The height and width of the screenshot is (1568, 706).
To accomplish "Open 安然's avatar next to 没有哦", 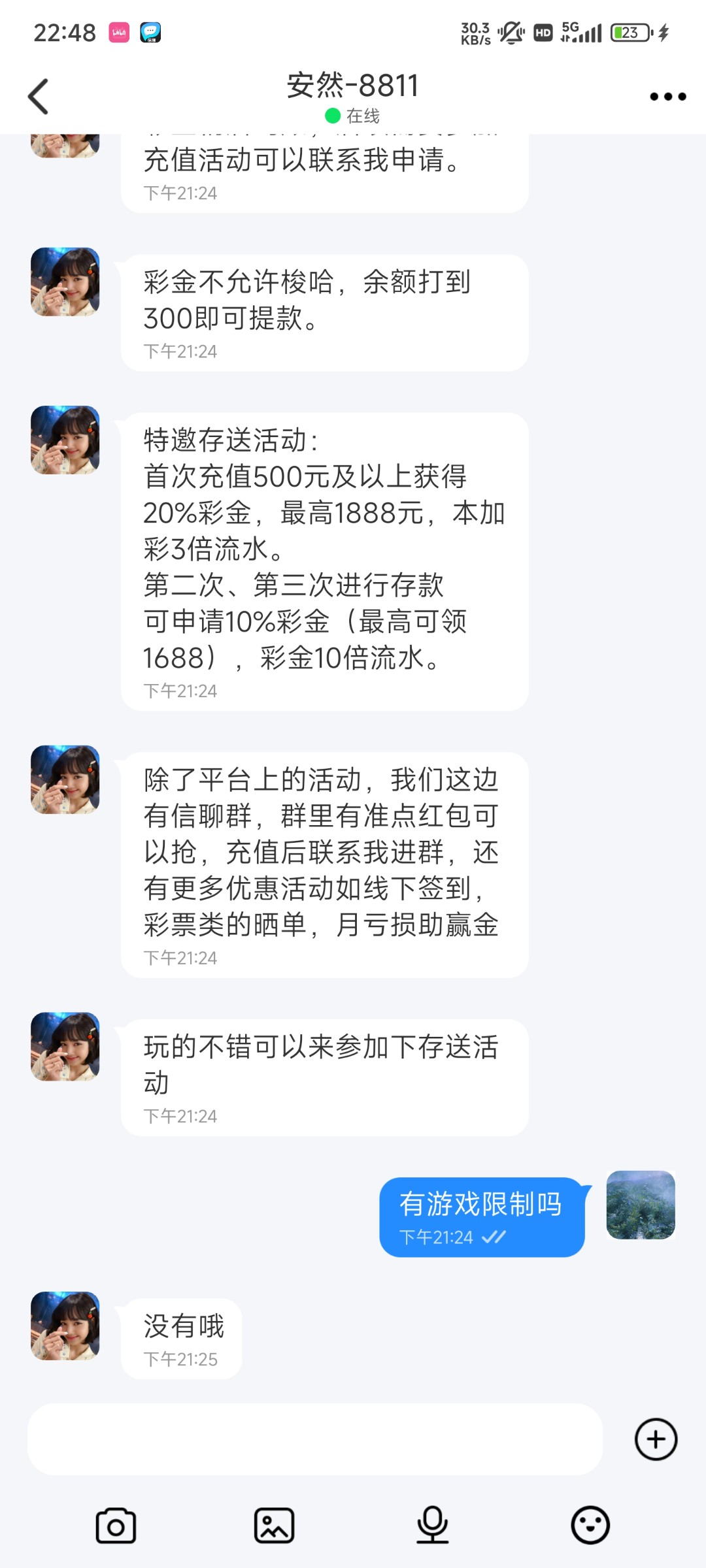I will tap(65, 1326).
